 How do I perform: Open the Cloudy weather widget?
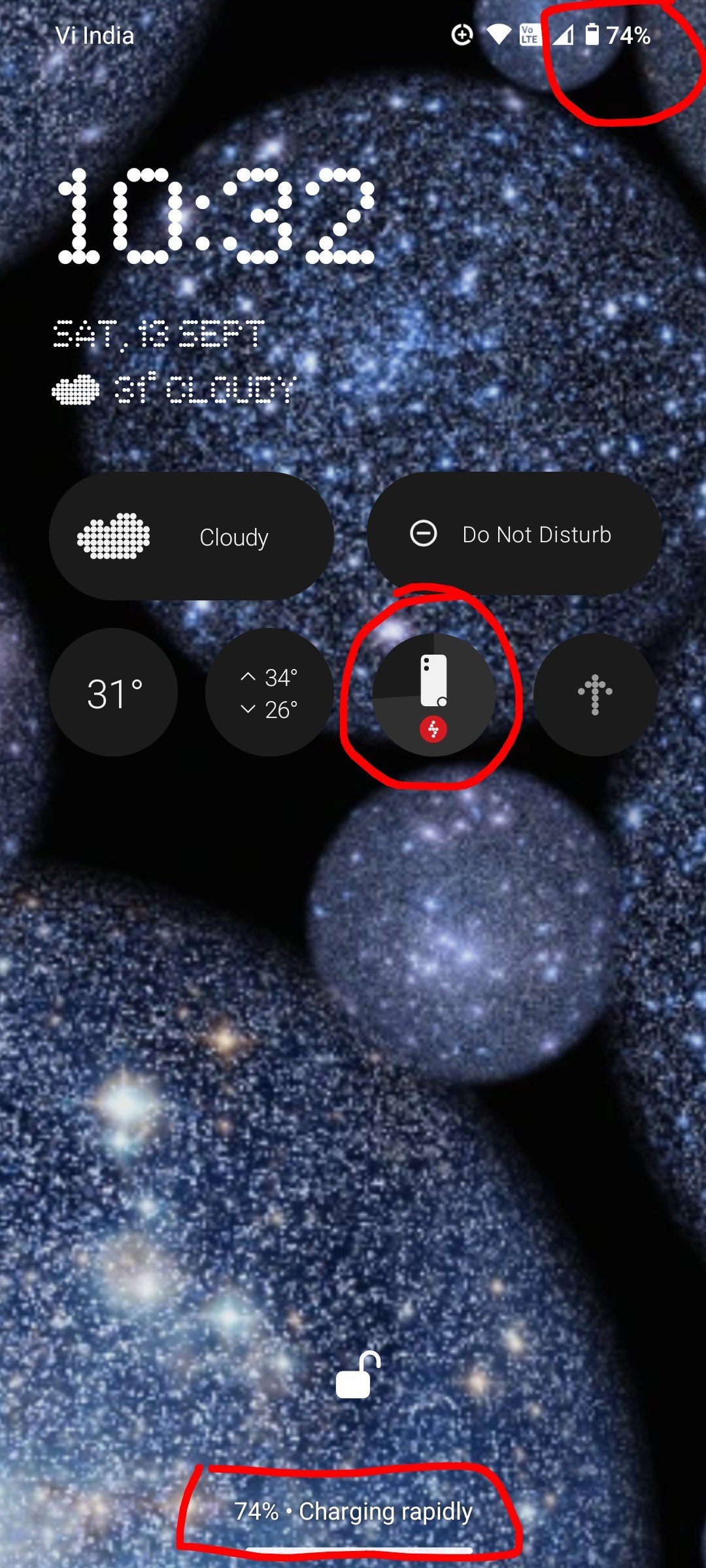tap(191, 536)
